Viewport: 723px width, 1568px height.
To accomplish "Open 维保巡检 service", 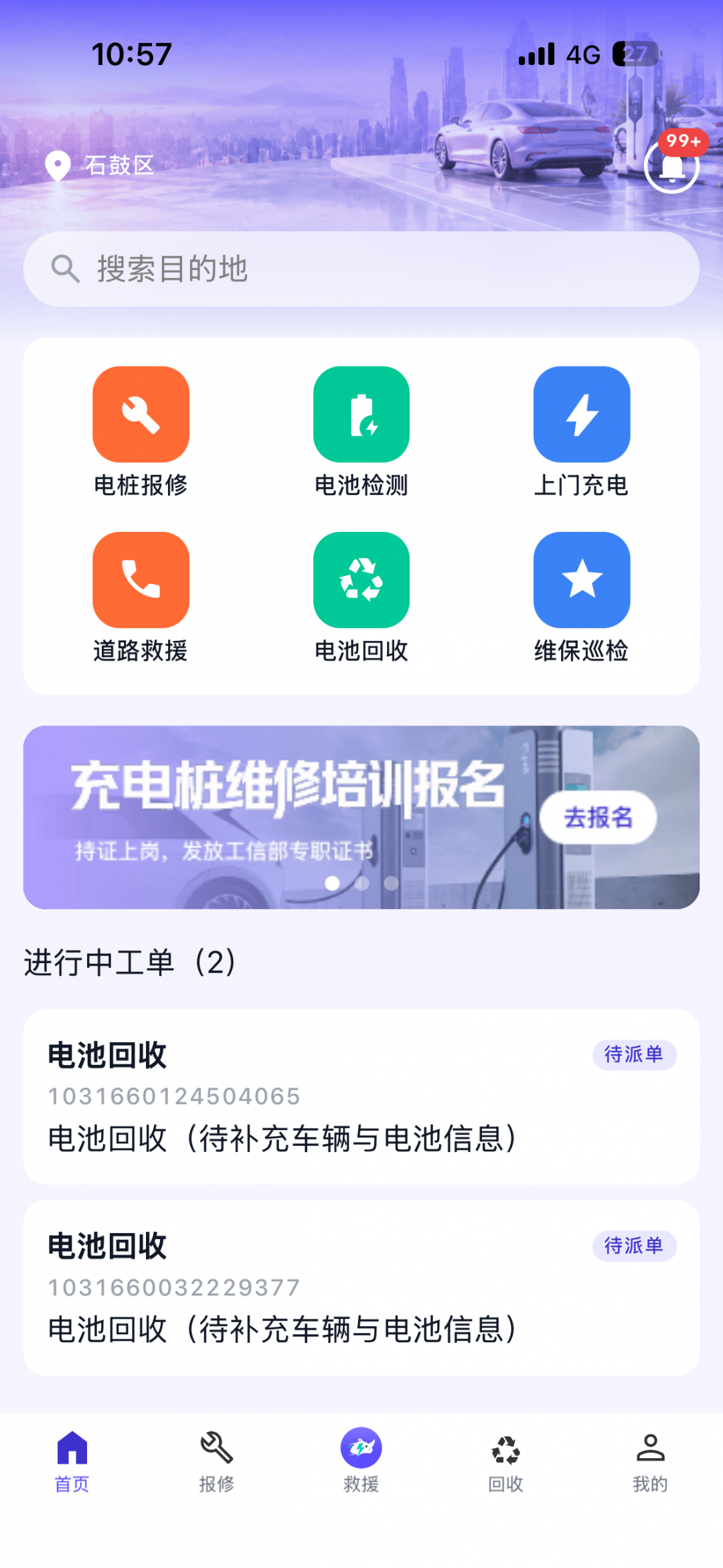I will coord(582,597).
